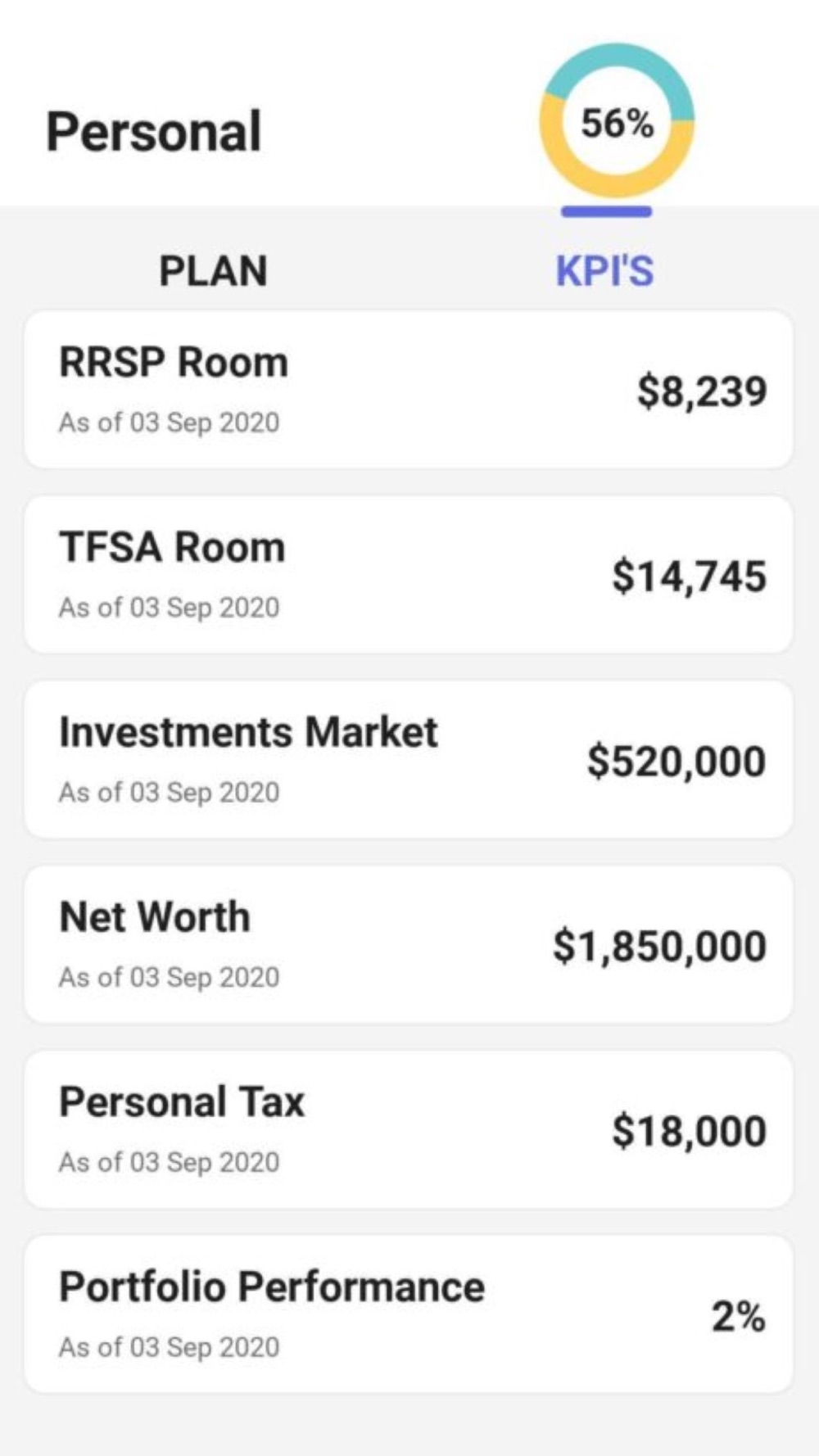The image size is (819, 1456).
Task: Select the KPI'S tab
Action: click(605, 271)
